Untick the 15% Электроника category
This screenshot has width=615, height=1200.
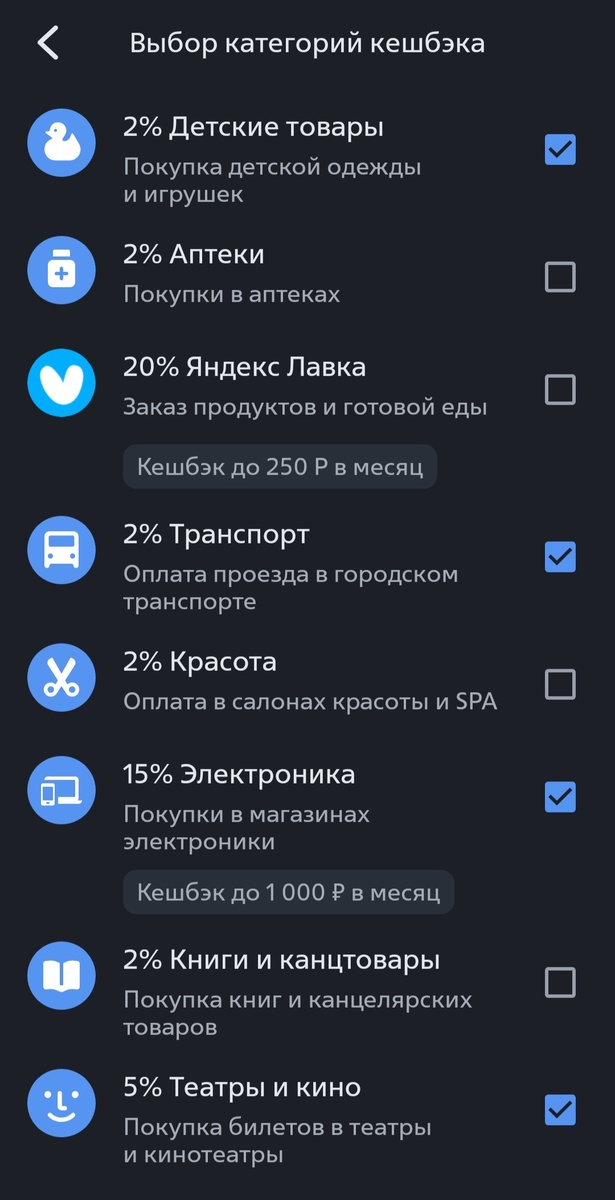tap(560, 797)
